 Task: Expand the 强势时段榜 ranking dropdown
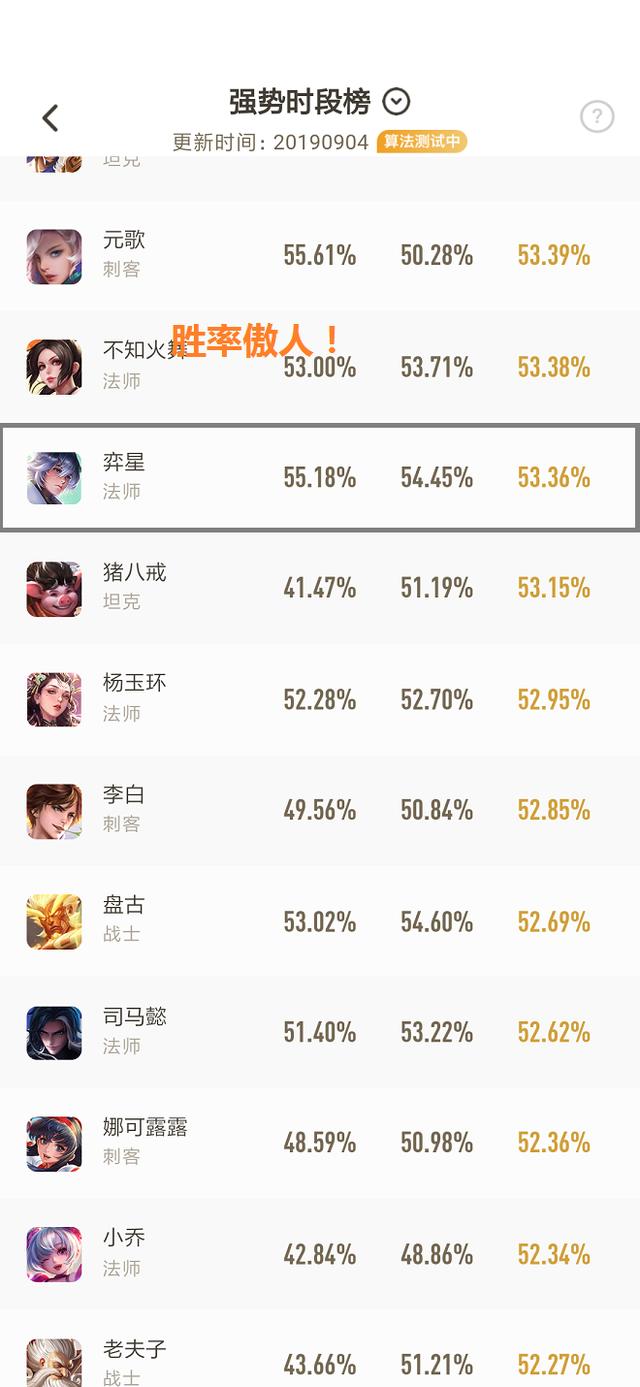point(397,101)
